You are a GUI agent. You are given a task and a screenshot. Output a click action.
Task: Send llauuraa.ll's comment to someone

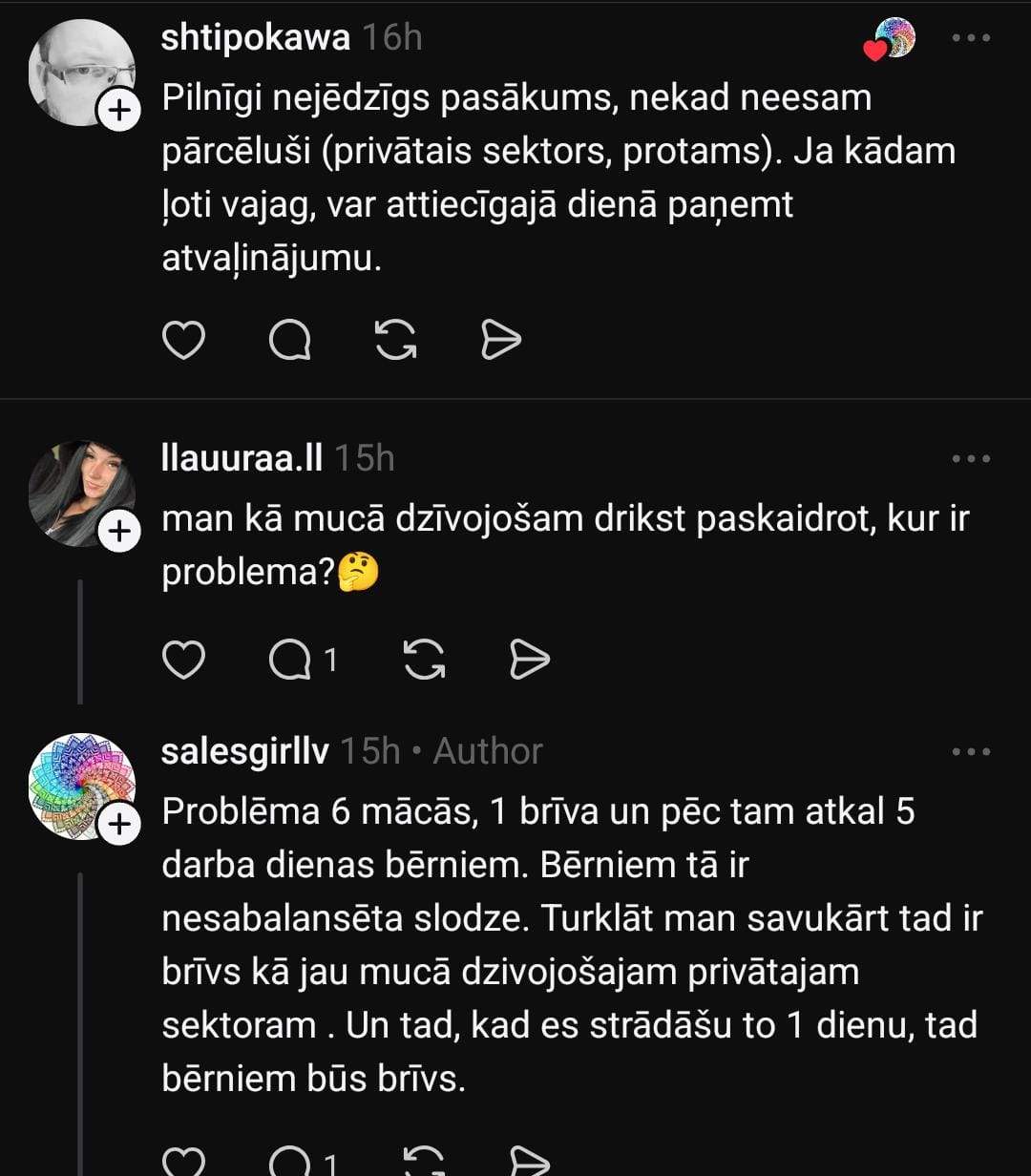(x=529, y=659)
